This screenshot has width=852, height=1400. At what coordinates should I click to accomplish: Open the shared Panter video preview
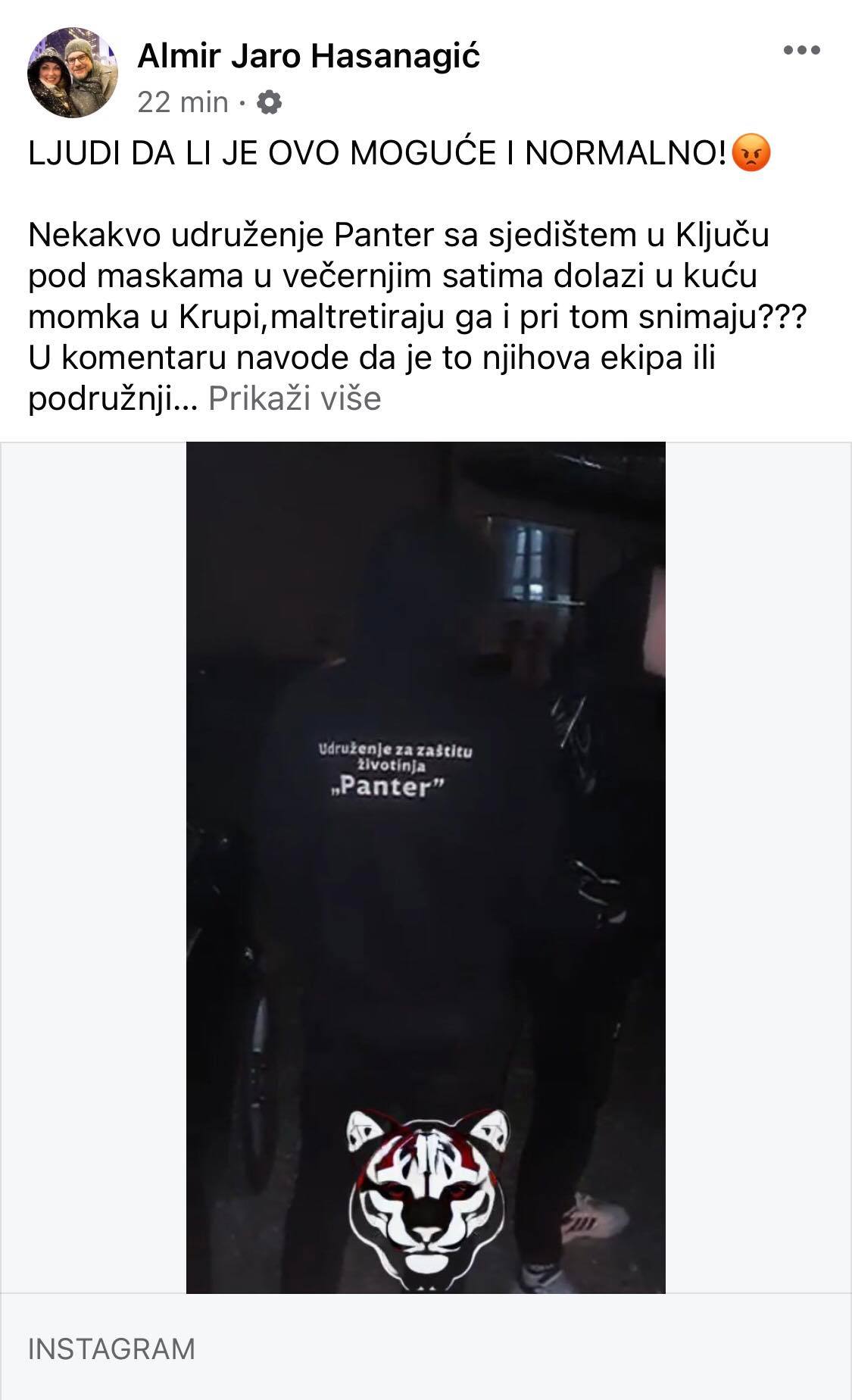pos(426,867)
